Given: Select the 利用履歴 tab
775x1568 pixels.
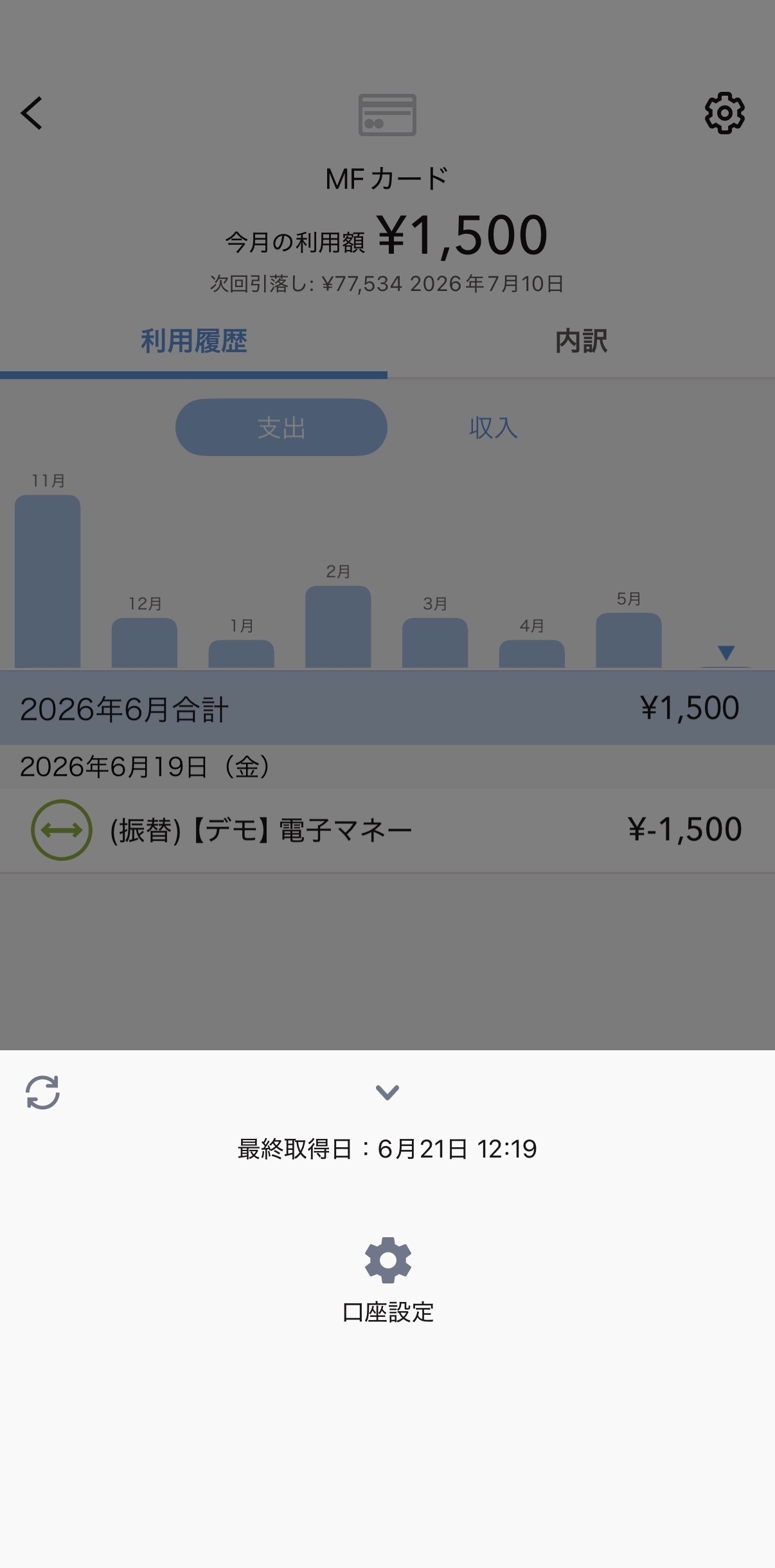Looking at the screenshot, I should coord(193,341).
